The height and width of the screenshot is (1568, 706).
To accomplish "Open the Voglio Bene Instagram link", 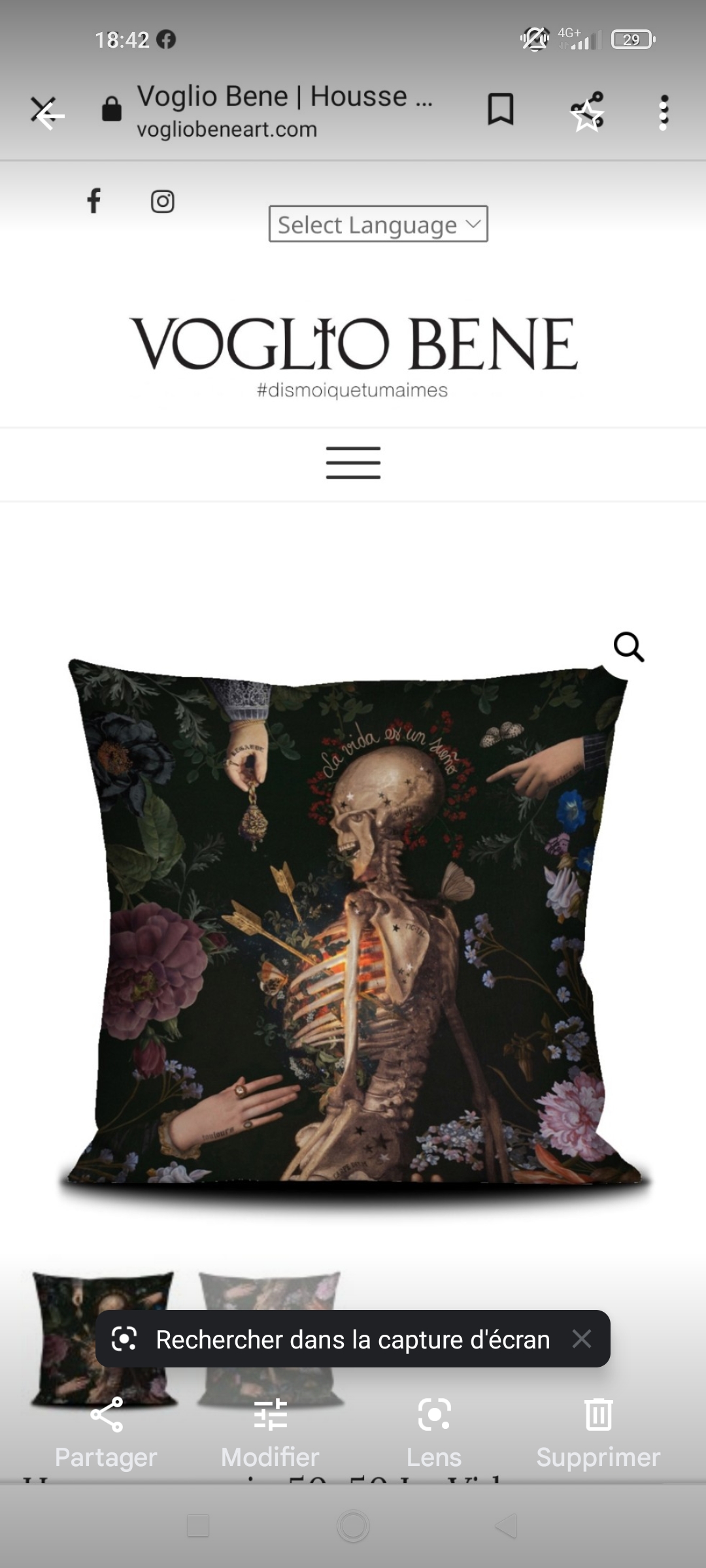I will 162,201.
